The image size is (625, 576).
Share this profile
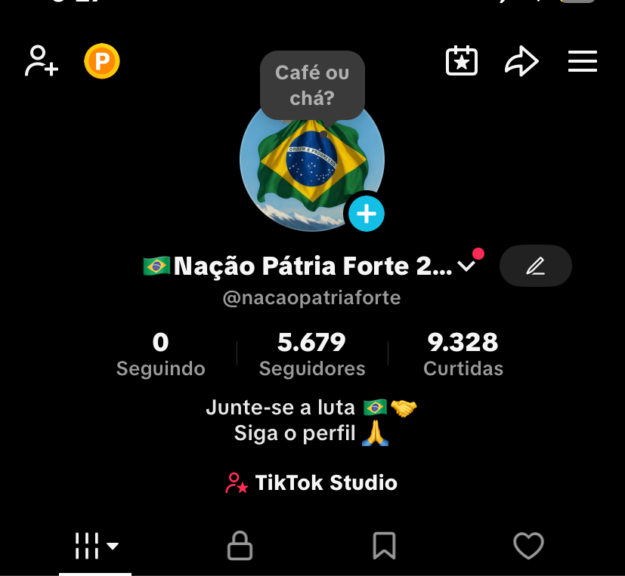click(x=521, y=61)
